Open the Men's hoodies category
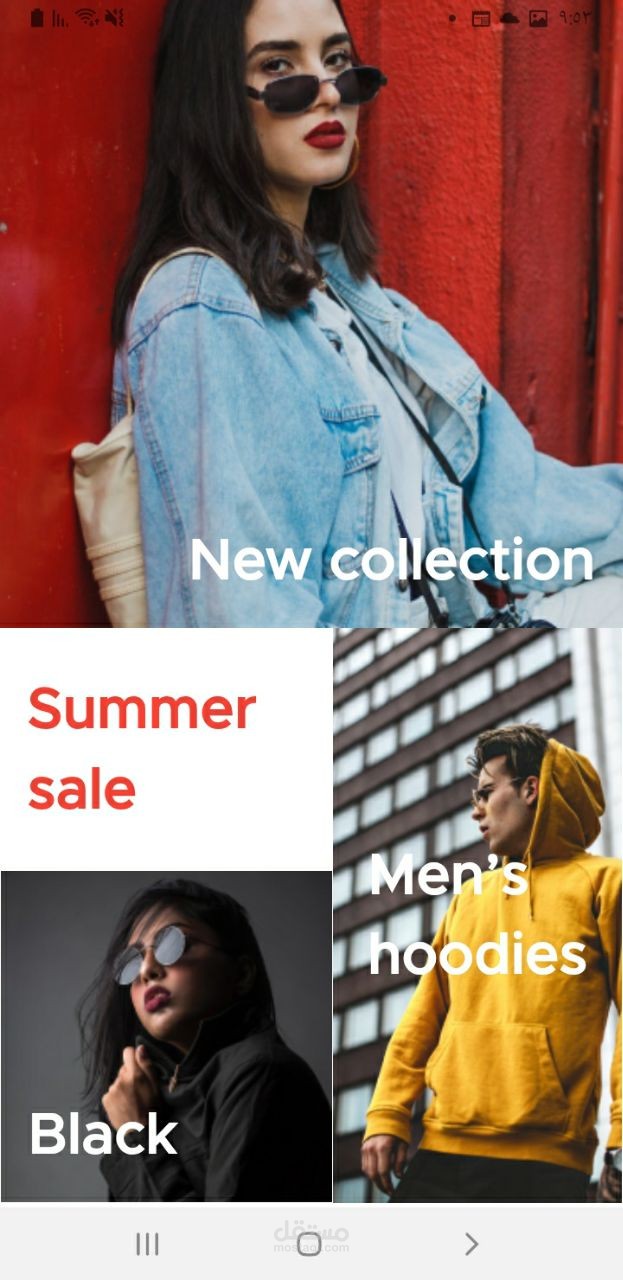Viewport: 623px width, 1280px height. tap(478, 915)
